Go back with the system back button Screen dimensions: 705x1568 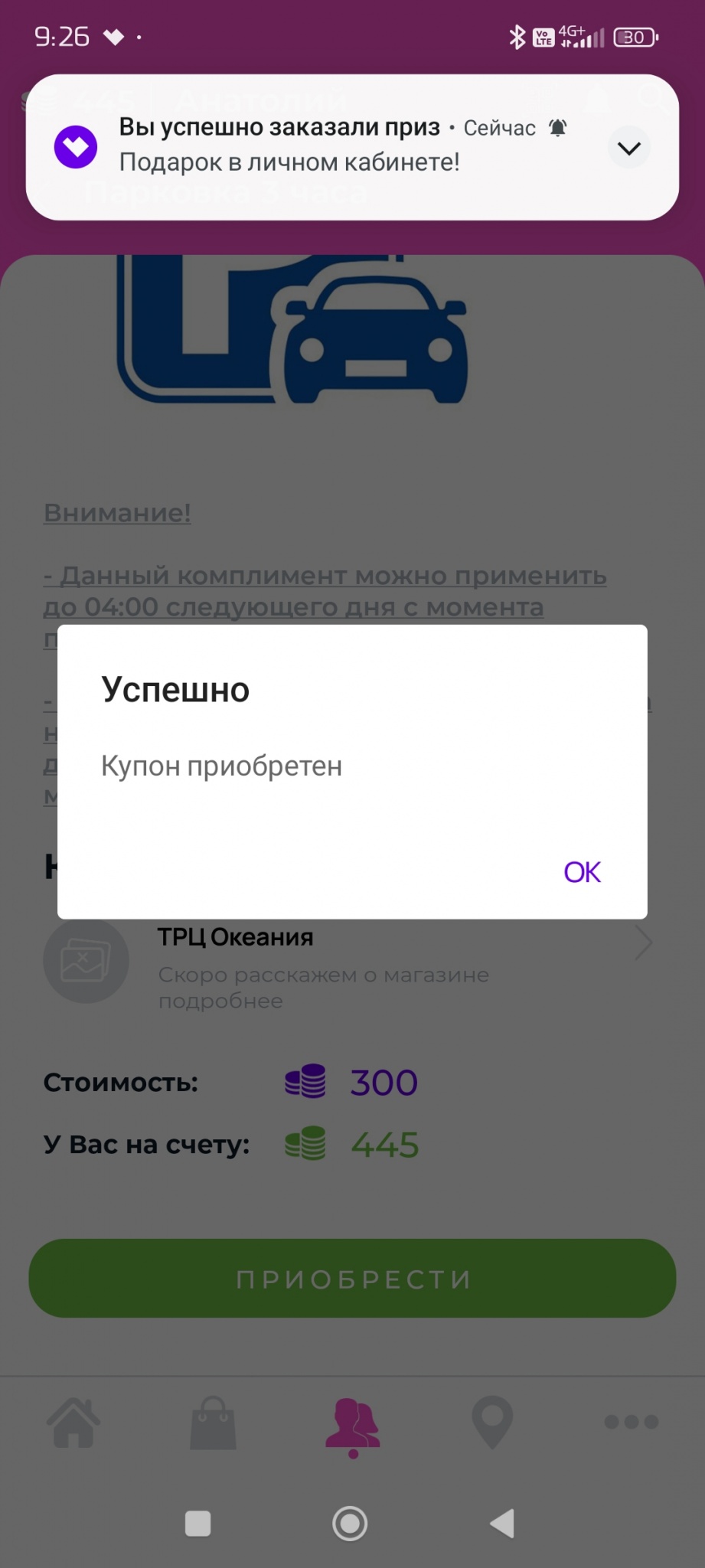[x=502, y=1524]
